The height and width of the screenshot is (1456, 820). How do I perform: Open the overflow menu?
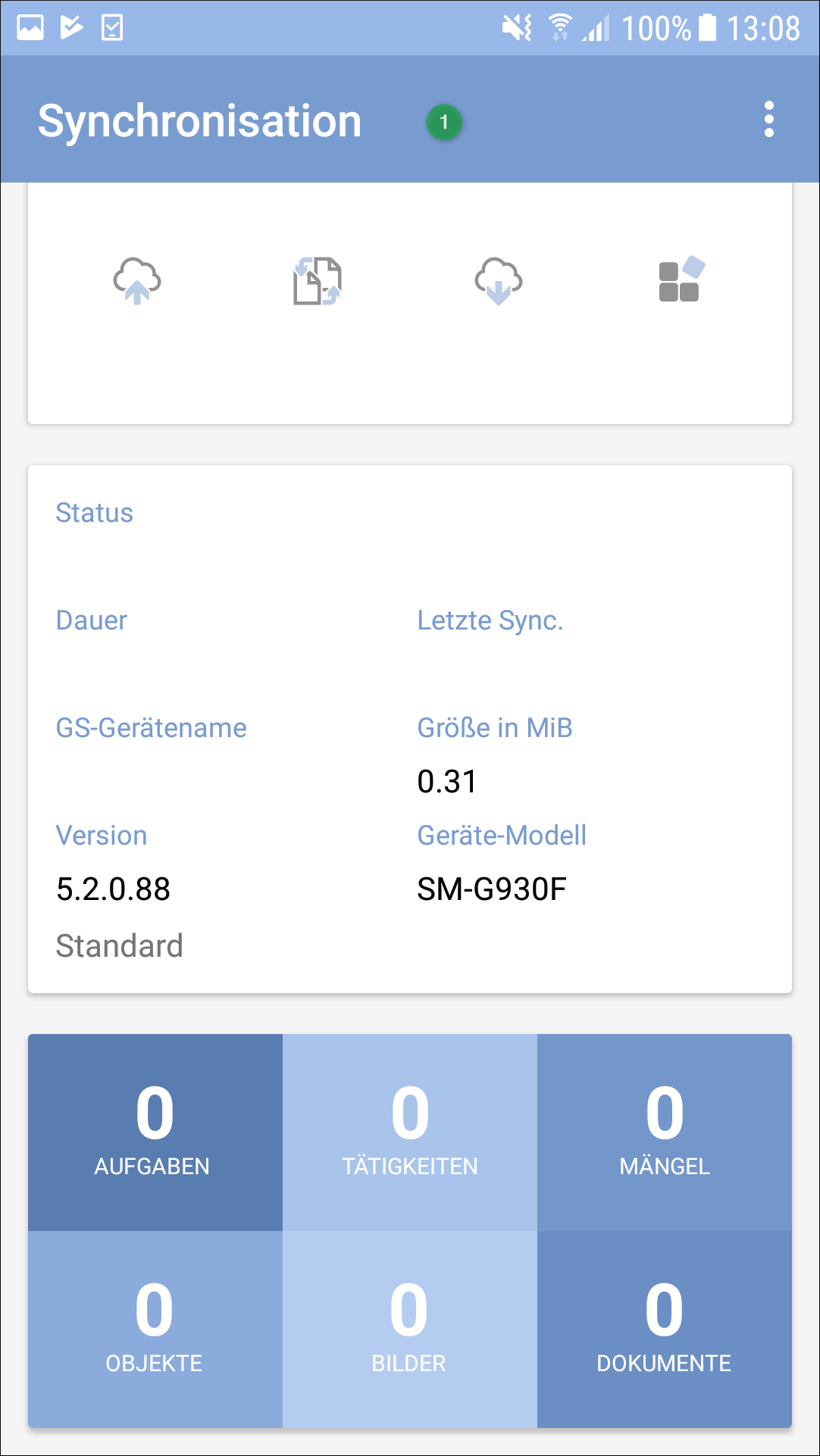click(x=769, y=120)
